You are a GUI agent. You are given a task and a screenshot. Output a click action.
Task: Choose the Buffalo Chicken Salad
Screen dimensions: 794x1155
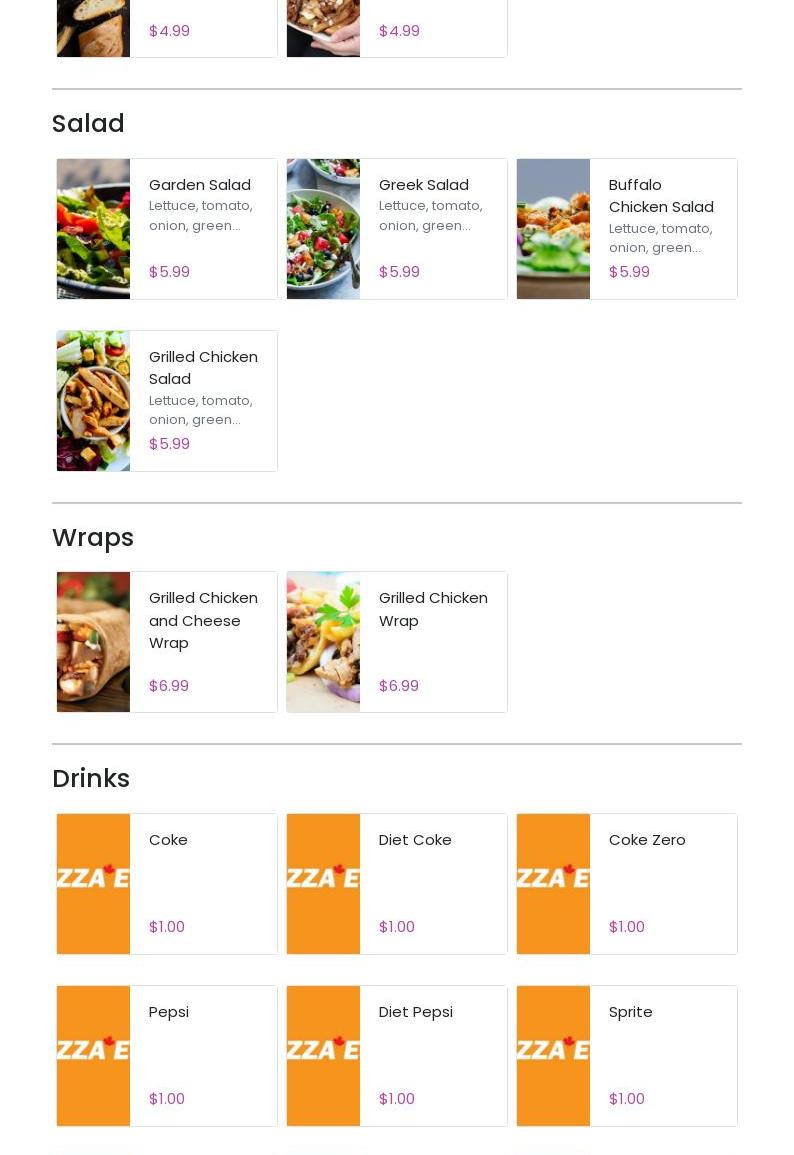pyautogui.click(x=627, y=229)
